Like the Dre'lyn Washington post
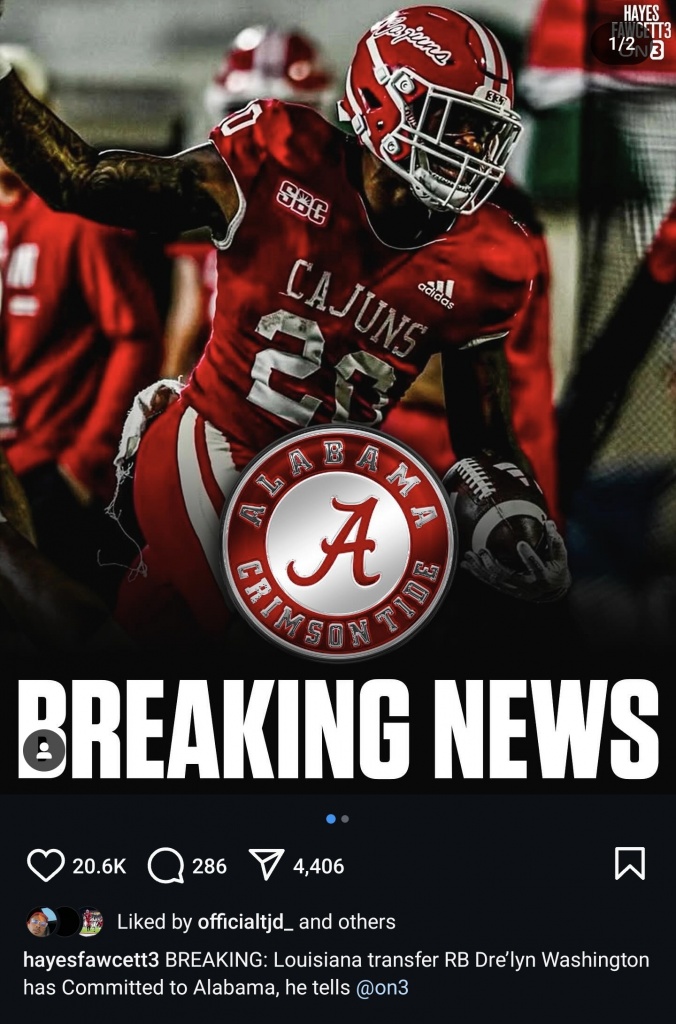The height and width of the screenshot is (1024, 676). point(45,865)
